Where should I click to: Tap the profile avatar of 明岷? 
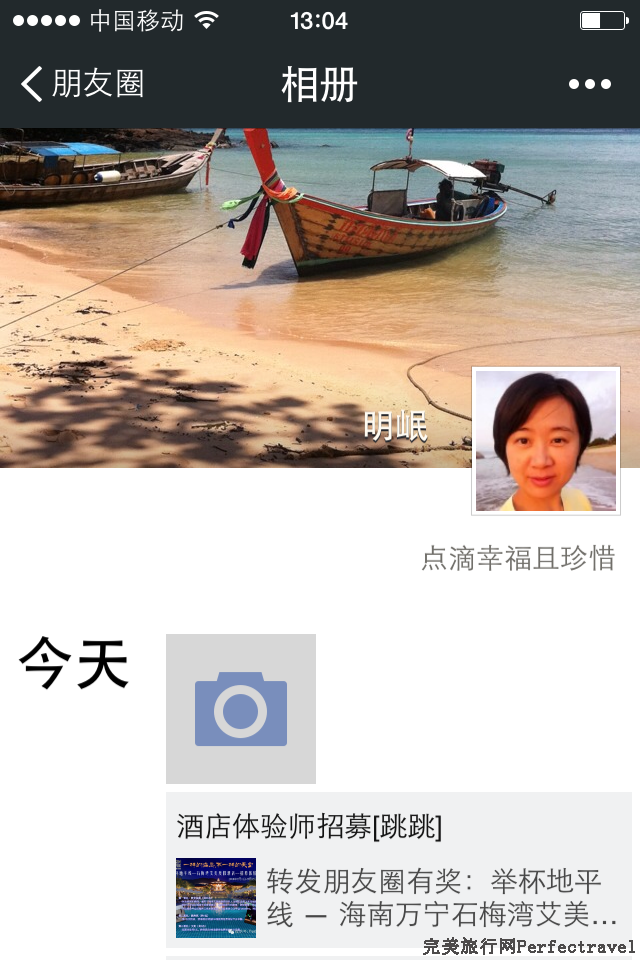(x=545, y=441)
